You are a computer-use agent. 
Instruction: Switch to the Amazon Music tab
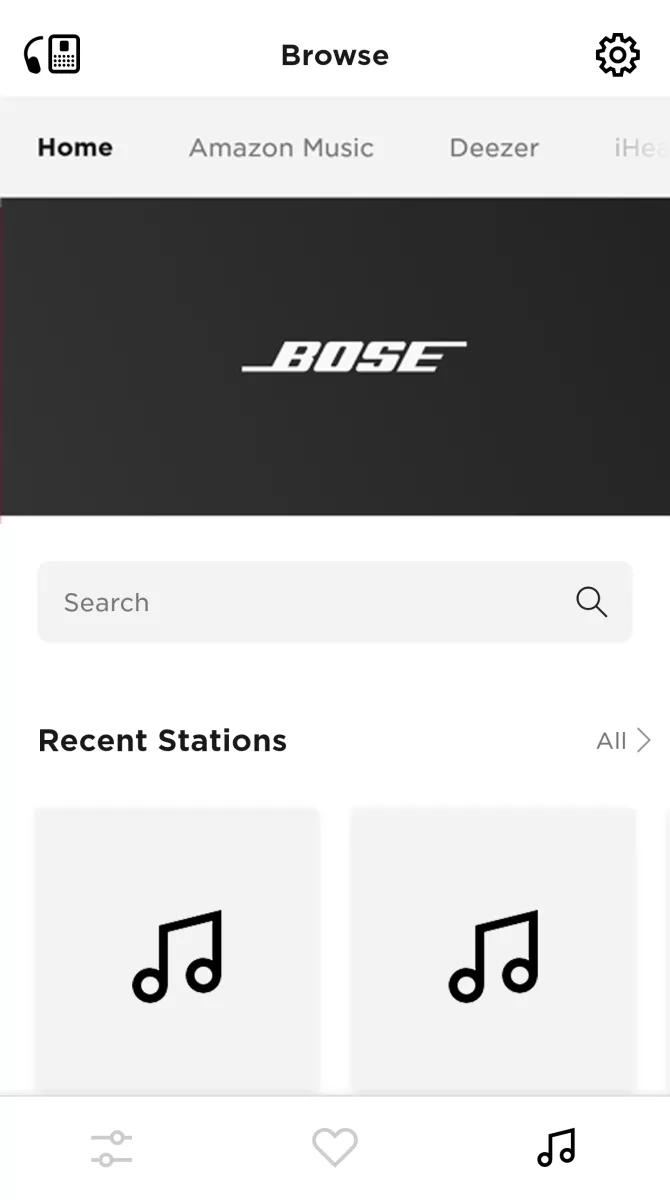281,148
